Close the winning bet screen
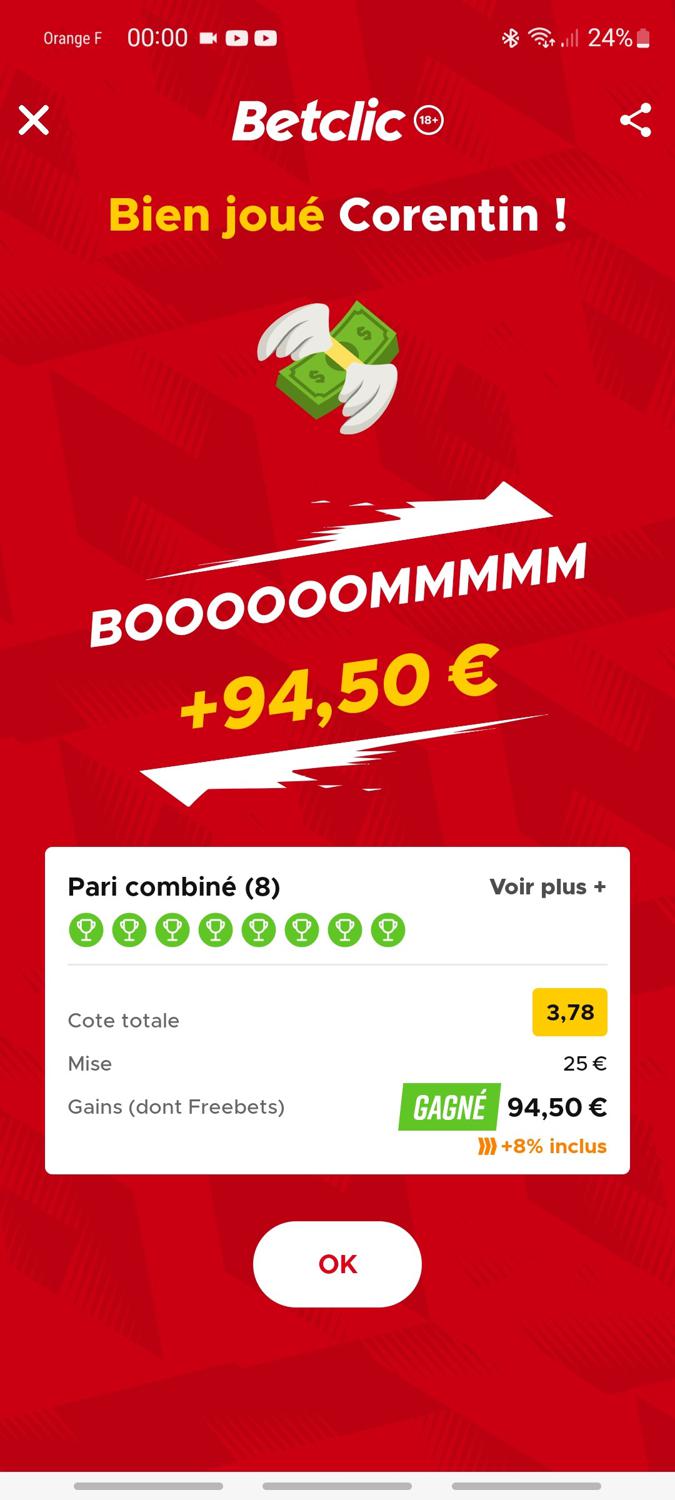The image size is (675, 1500). pos(34,121)
